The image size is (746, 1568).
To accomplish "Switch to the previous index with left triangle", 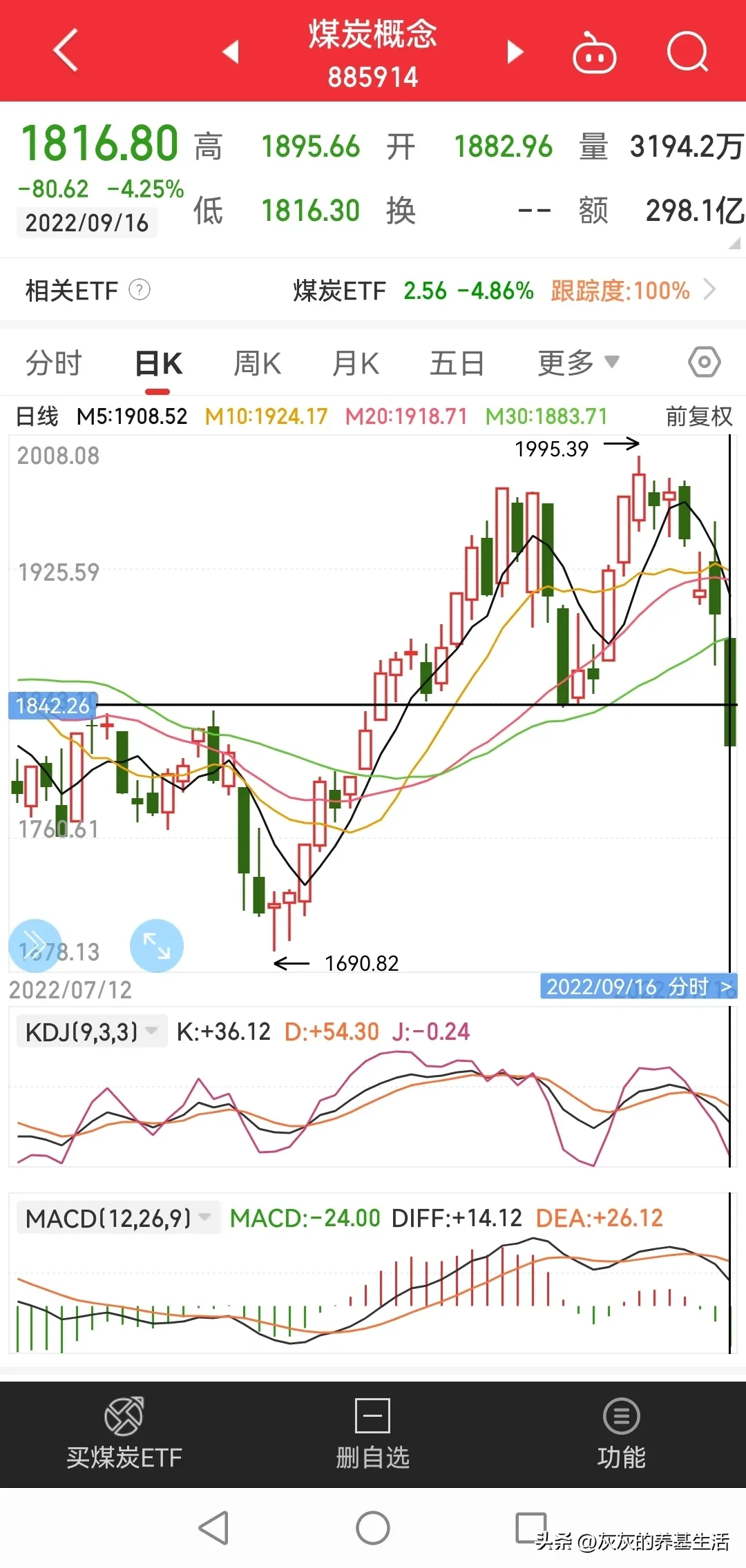I will coord(231,51).
